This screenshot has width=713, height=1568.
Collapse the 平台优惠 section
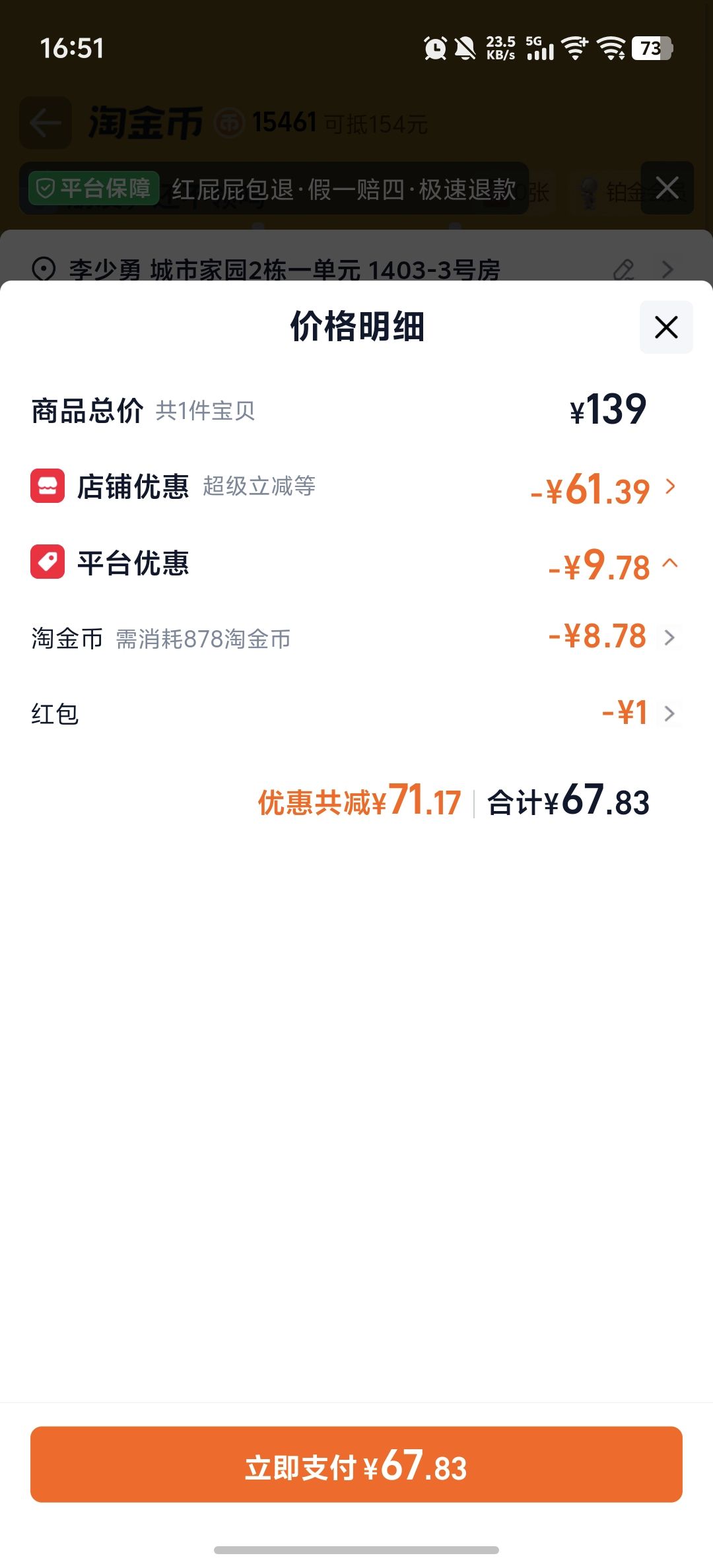356,563
